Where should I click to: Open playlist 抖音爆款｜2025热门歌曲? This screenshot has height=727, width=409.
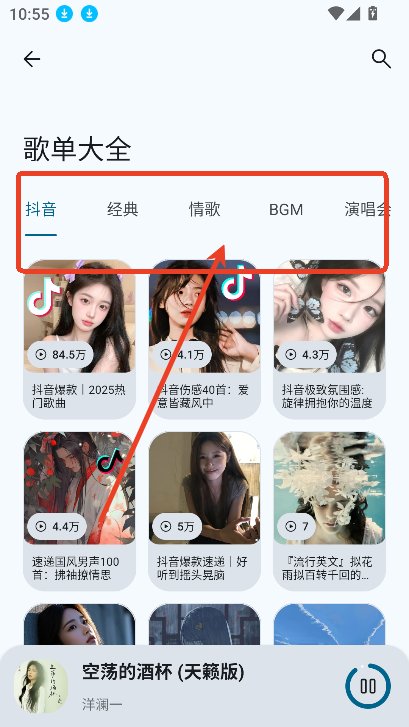[79, 339]
